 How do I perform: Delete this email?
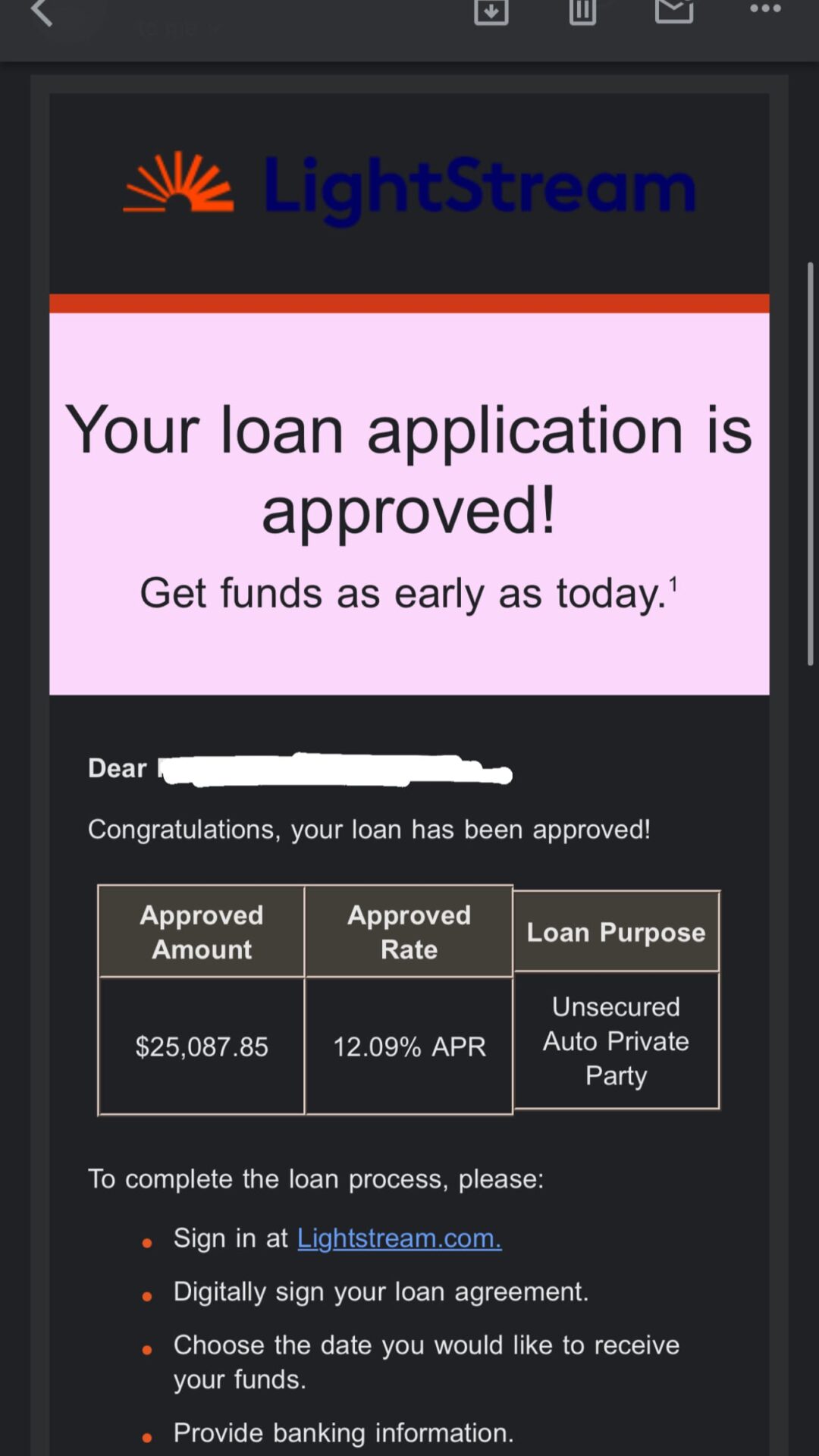pos(582,11)
